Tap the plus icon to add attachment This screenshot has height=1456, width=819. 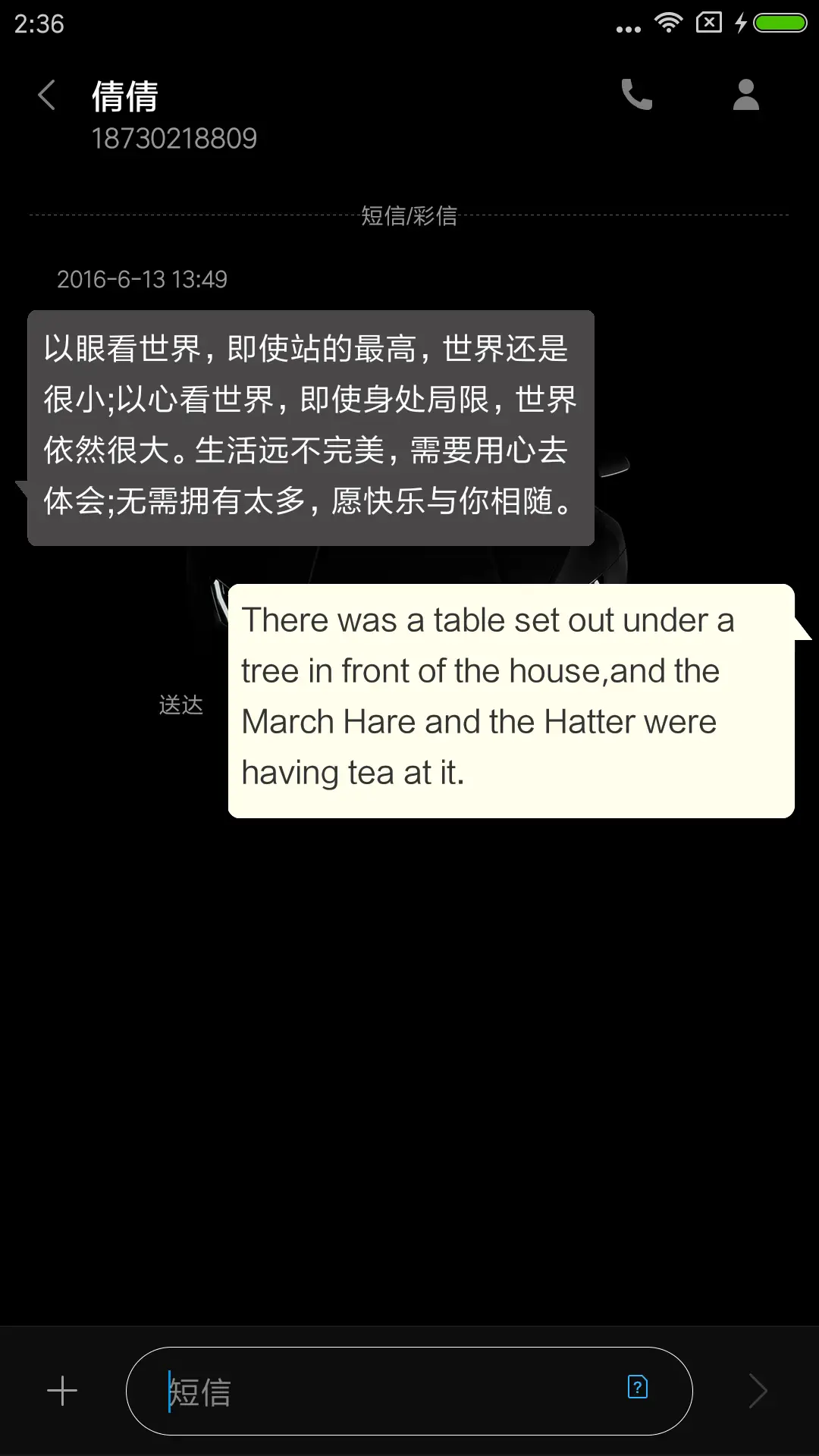62,1391
